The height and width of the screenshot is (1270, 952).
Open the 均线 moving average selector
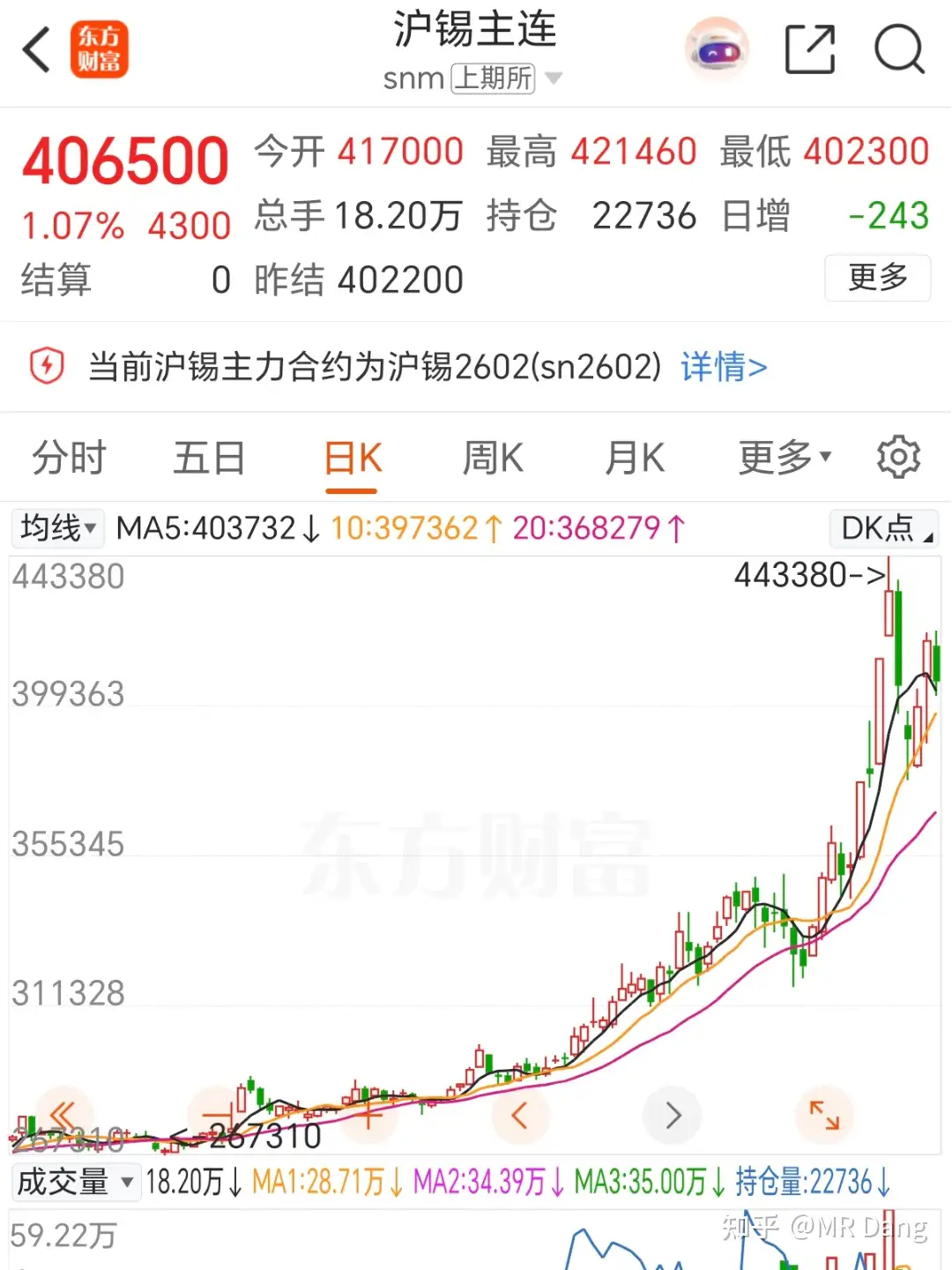[57, 527]
